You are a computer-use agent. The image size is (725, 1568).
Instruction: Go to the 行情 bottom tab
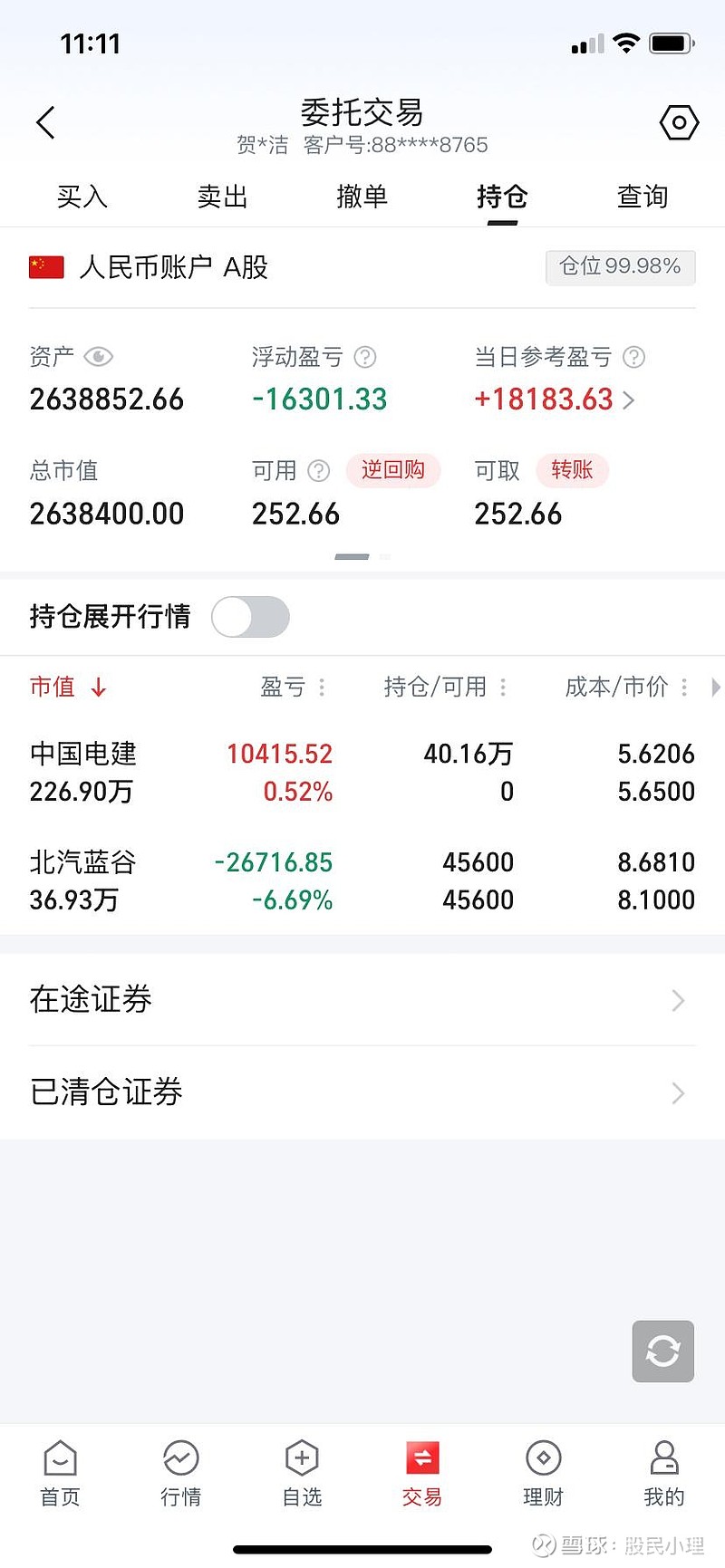coord(181,1473)
